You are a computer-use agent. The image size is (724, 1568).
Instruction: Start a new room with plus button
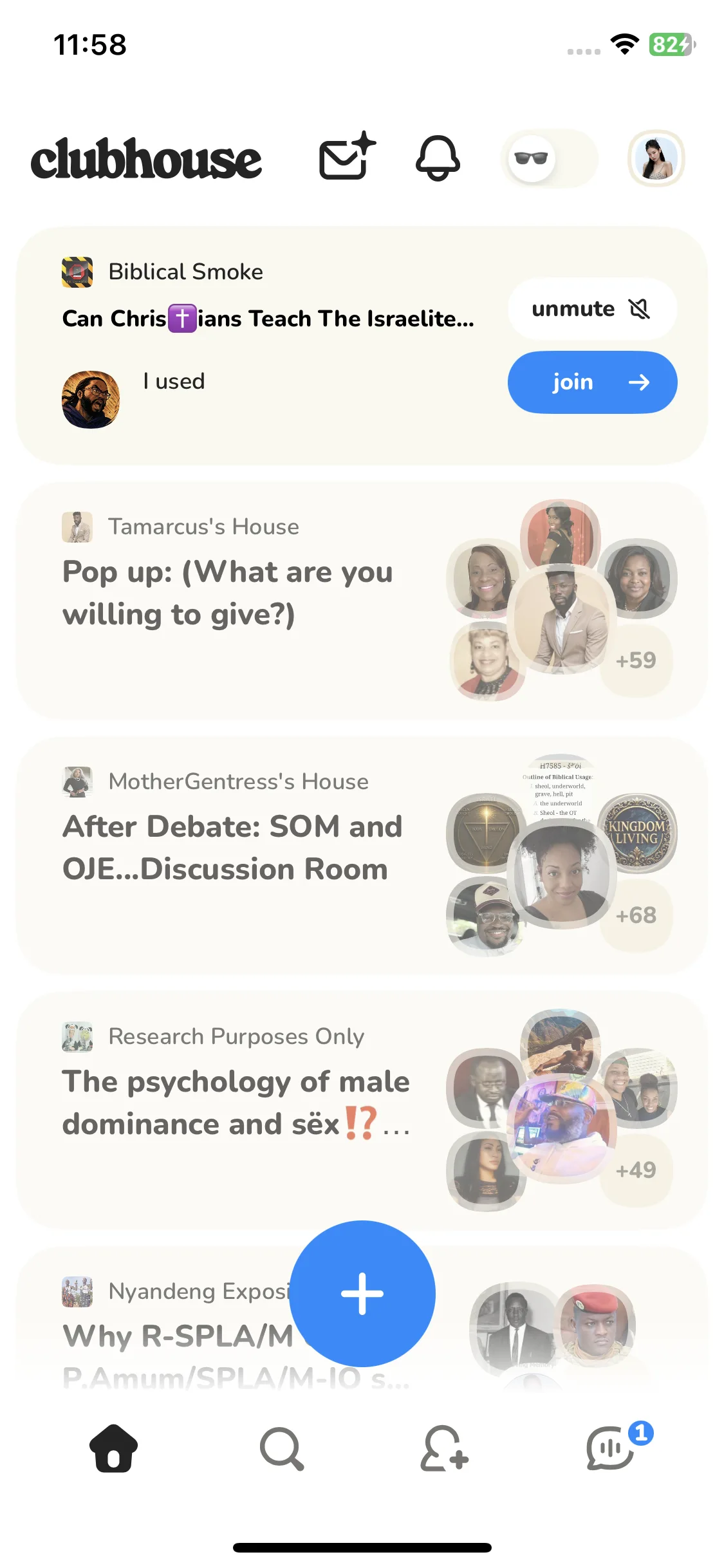[362, 1293]
